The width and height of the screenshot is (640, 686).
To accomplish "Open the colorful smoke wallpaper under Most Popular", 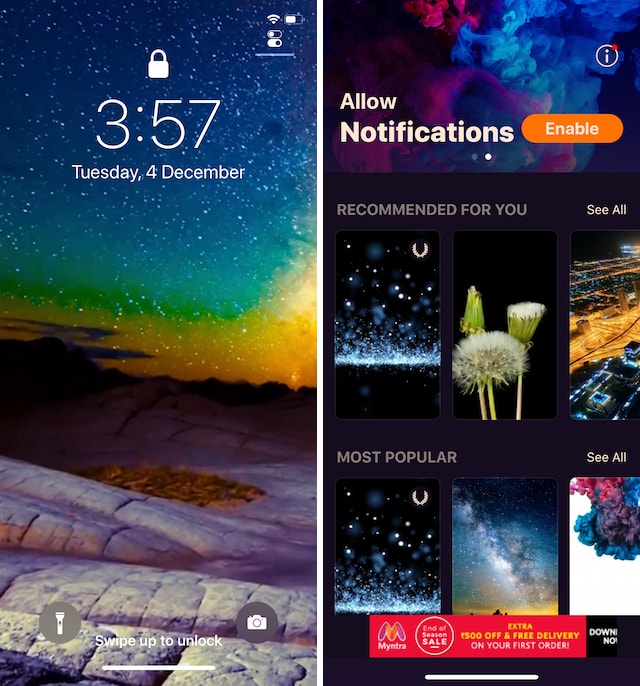I will click(605, 545).
